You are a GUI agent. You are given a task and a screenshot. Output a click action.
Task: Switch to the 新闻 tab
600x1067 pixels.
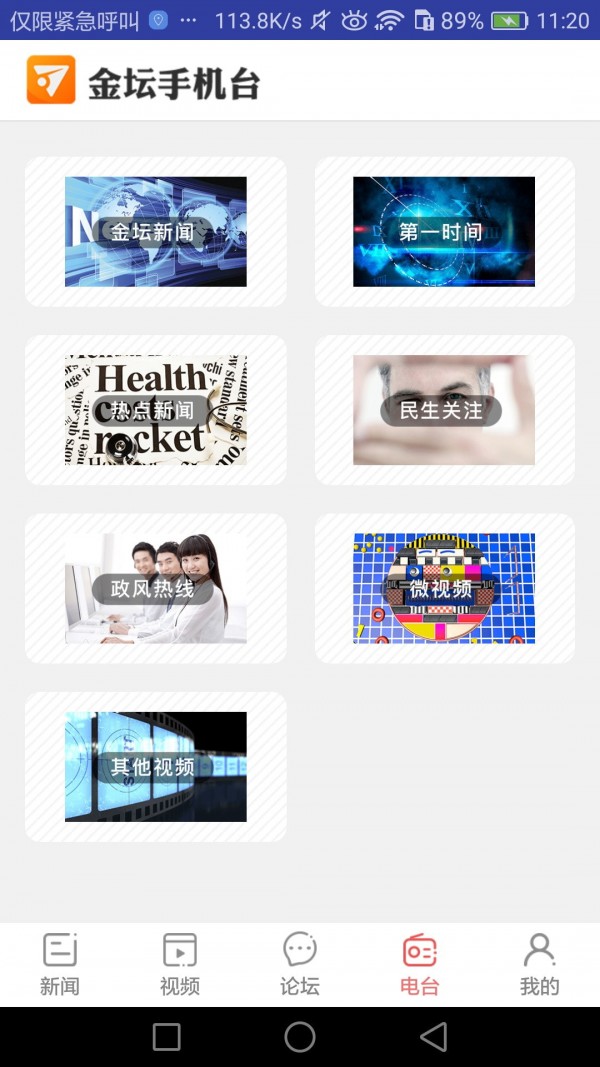tap(60, 964)
